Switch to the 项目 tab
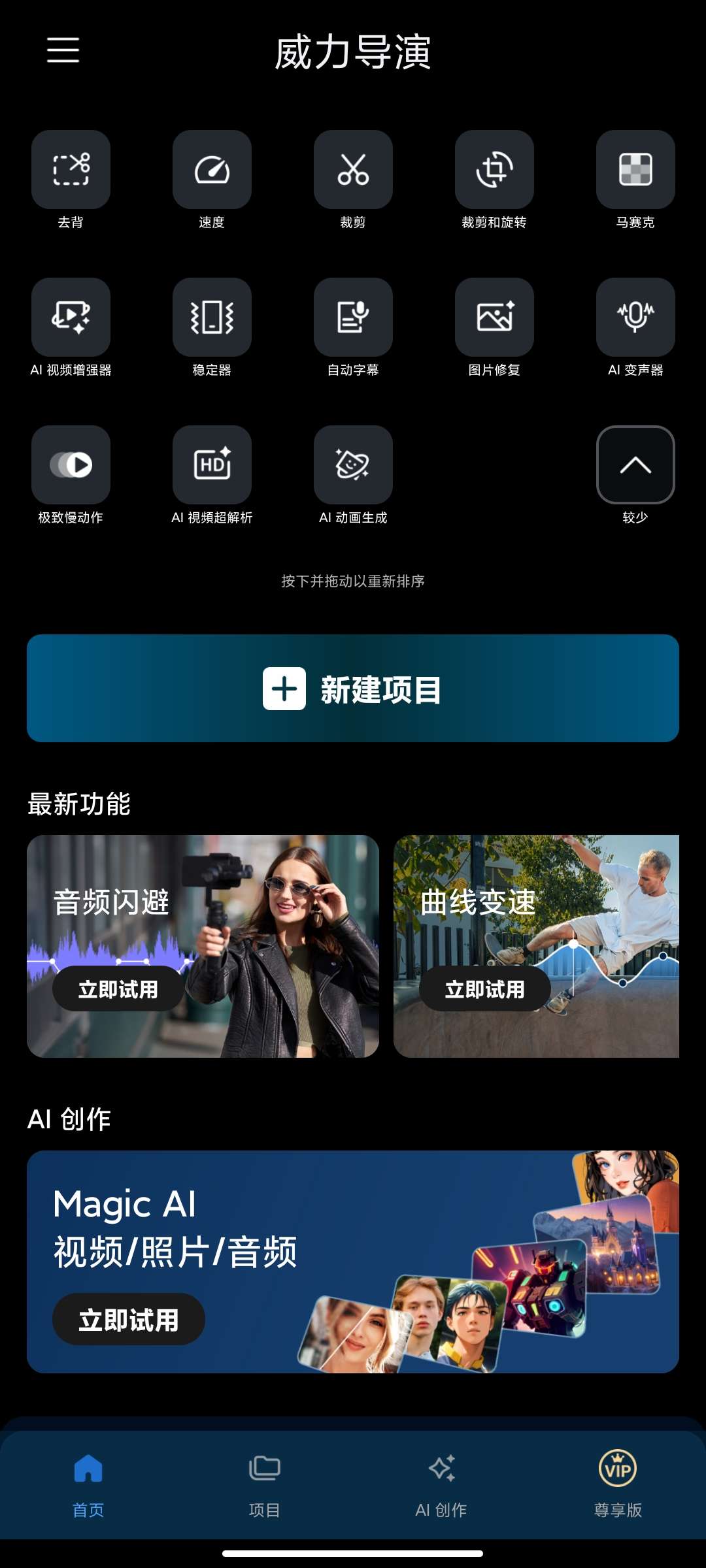Screen dimensions: 706x1568 (x=264, y=1484)
